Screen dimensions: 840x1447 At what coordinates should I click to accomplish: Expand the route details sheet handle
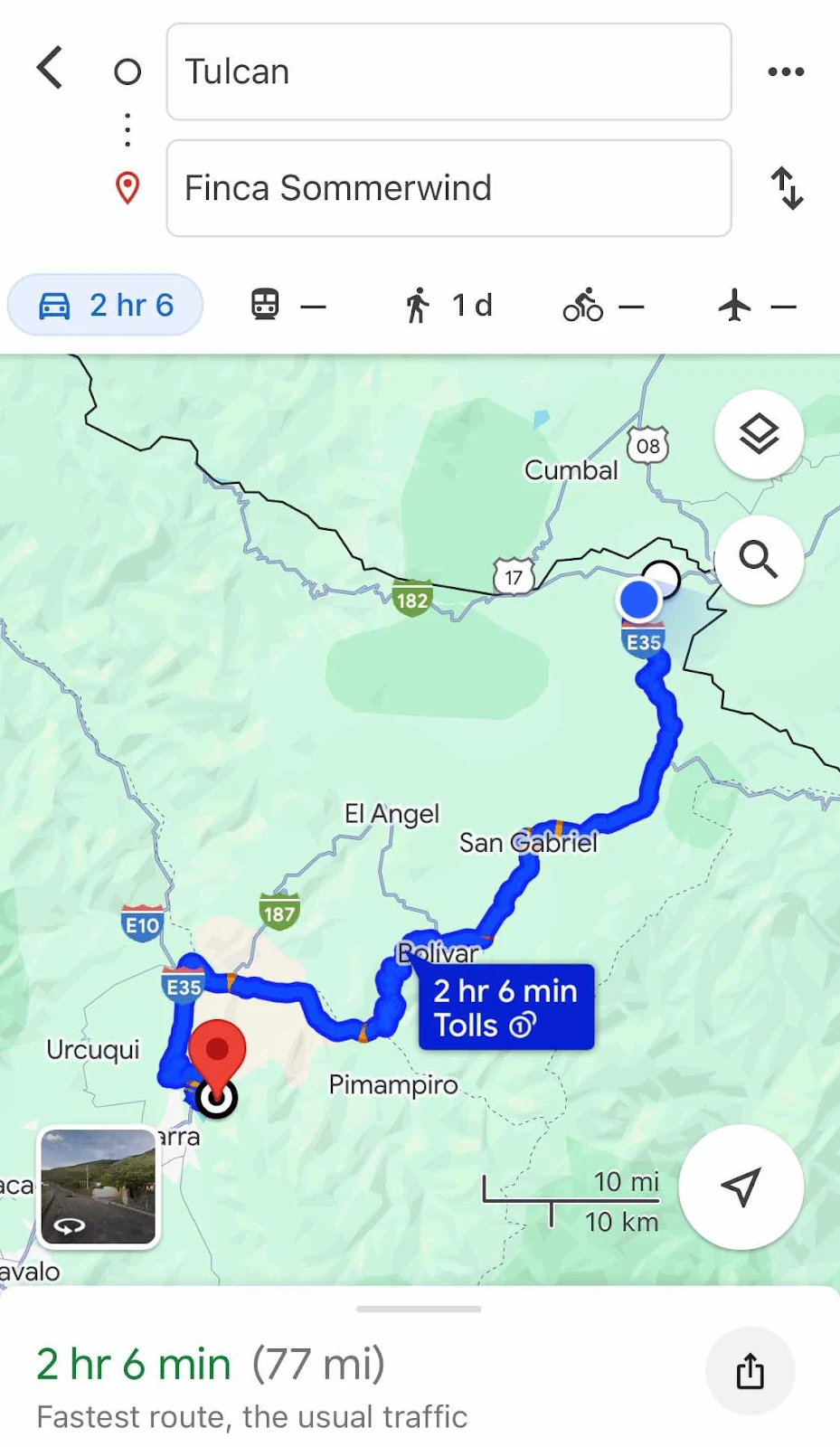(x=419, y=1309)
